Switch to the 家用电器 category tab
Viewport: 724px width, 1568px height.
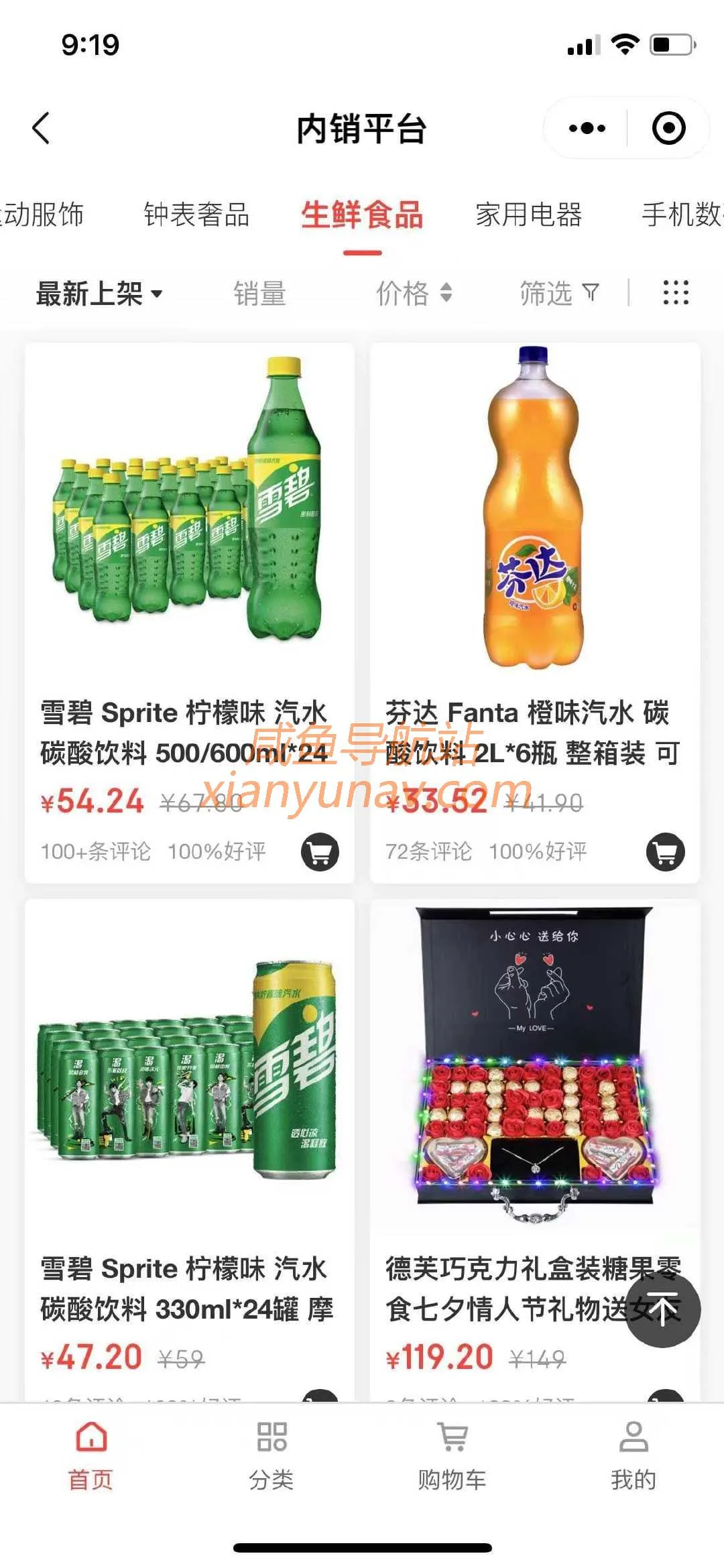(529, 213)
